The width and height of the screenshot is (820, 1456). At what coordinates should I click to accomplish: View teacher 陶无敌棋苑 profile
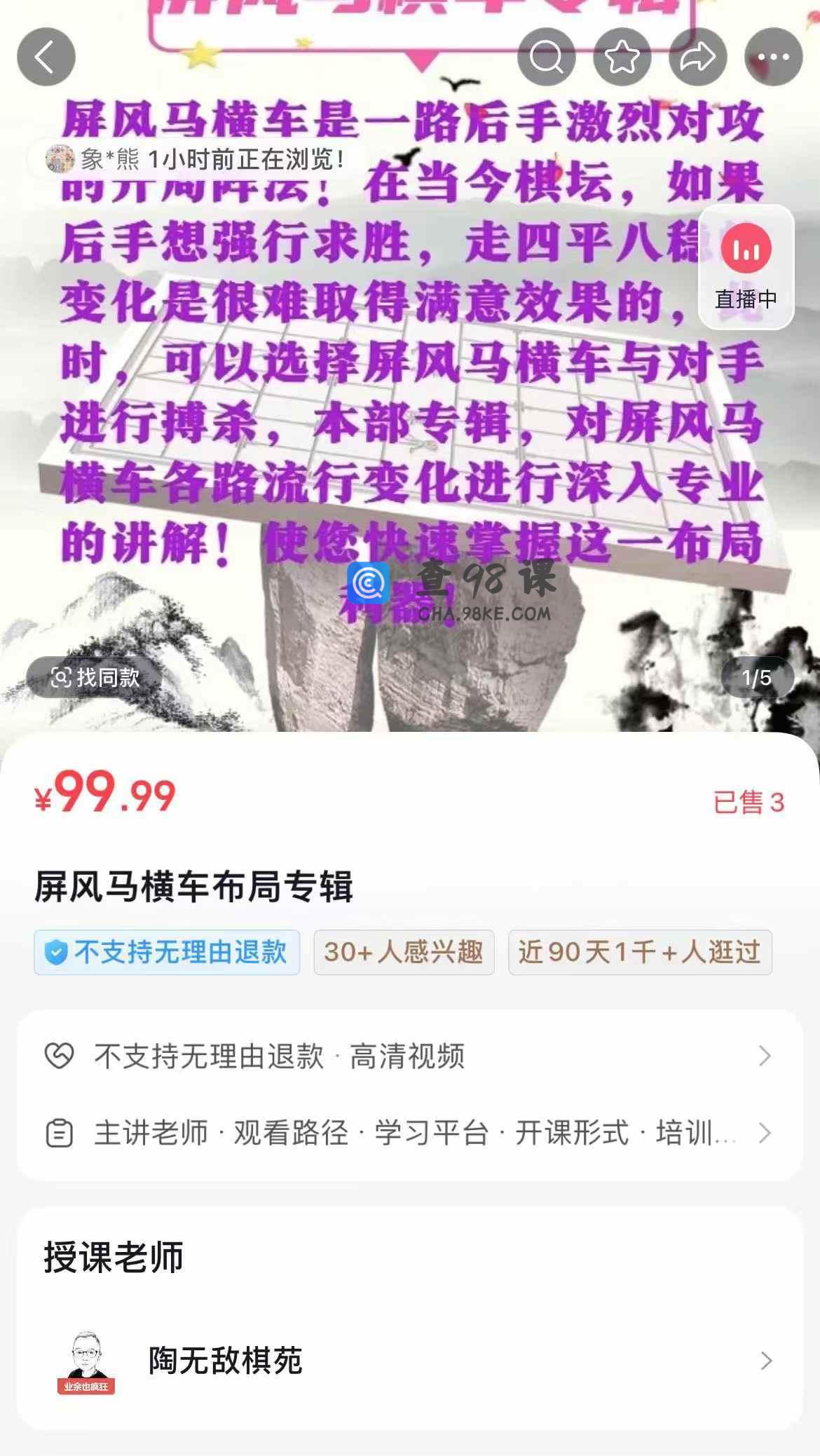click(x=409, y=1361)
